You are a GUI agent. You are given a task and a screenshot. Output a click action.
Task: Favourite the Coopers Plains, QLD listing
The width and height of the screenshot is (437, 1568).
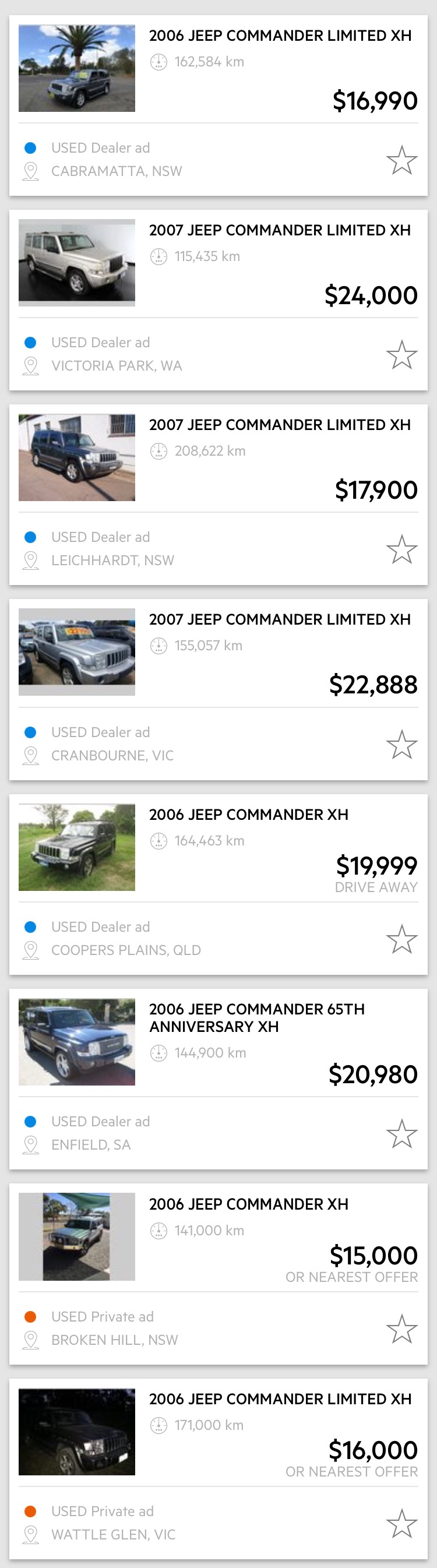tap(401, 939)
